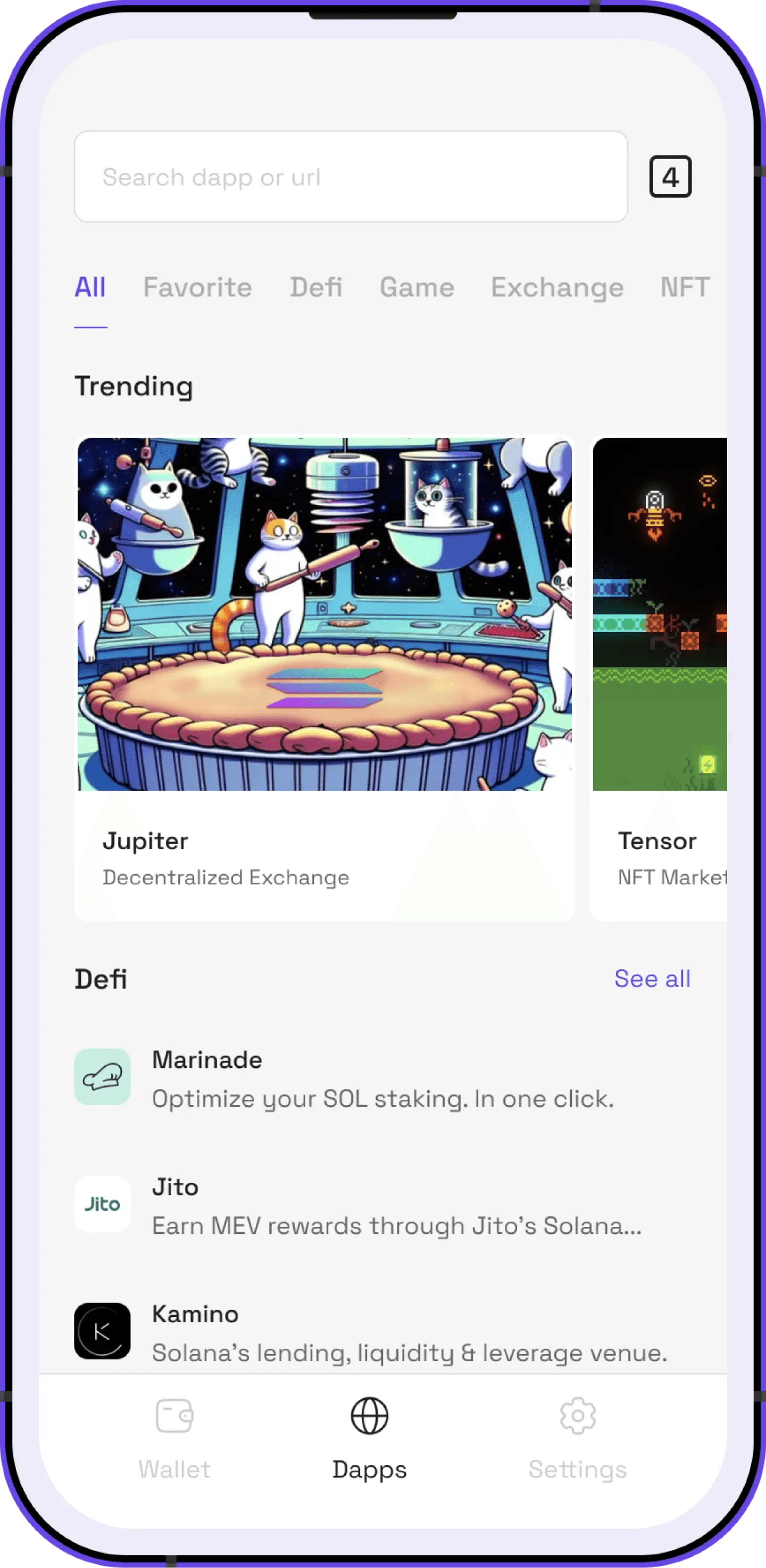Stay on the Dapps bottom tab

(369, 1439)
